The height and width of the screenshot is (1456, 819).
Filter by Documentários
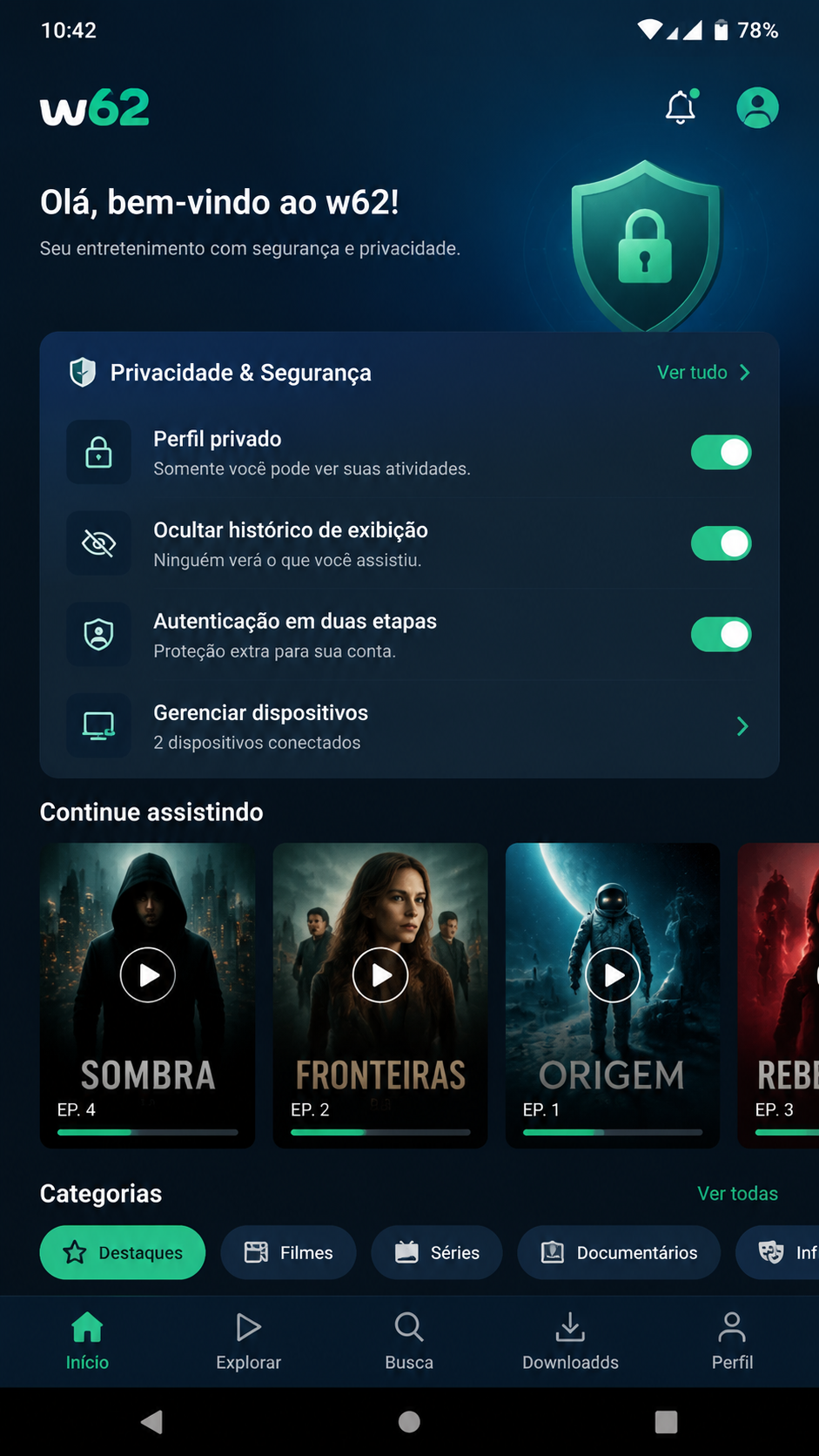[x=619, y=1252]
